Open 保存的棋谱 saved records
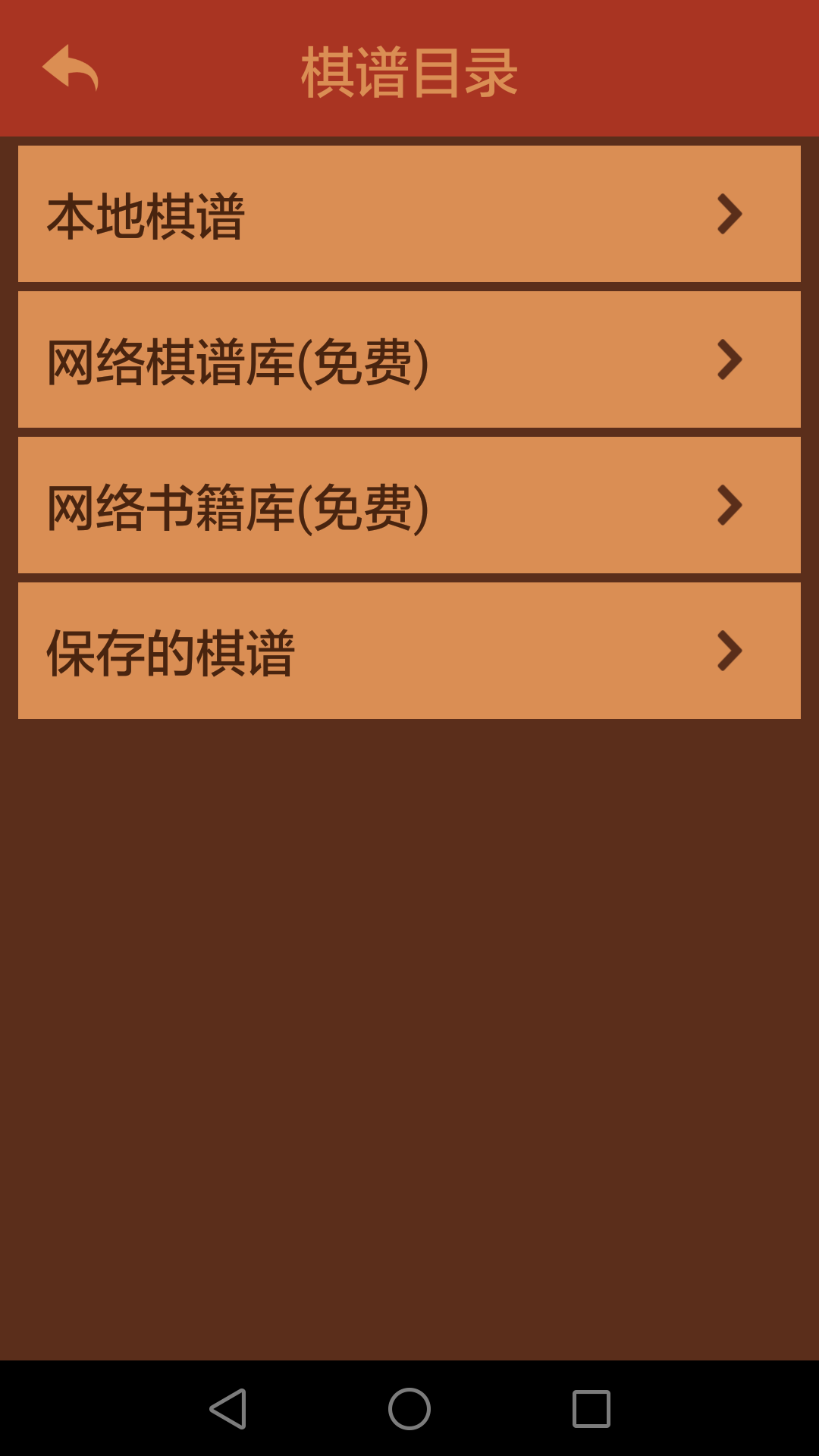The height and width of the screenshot is (1456, 819). [409, 651]
